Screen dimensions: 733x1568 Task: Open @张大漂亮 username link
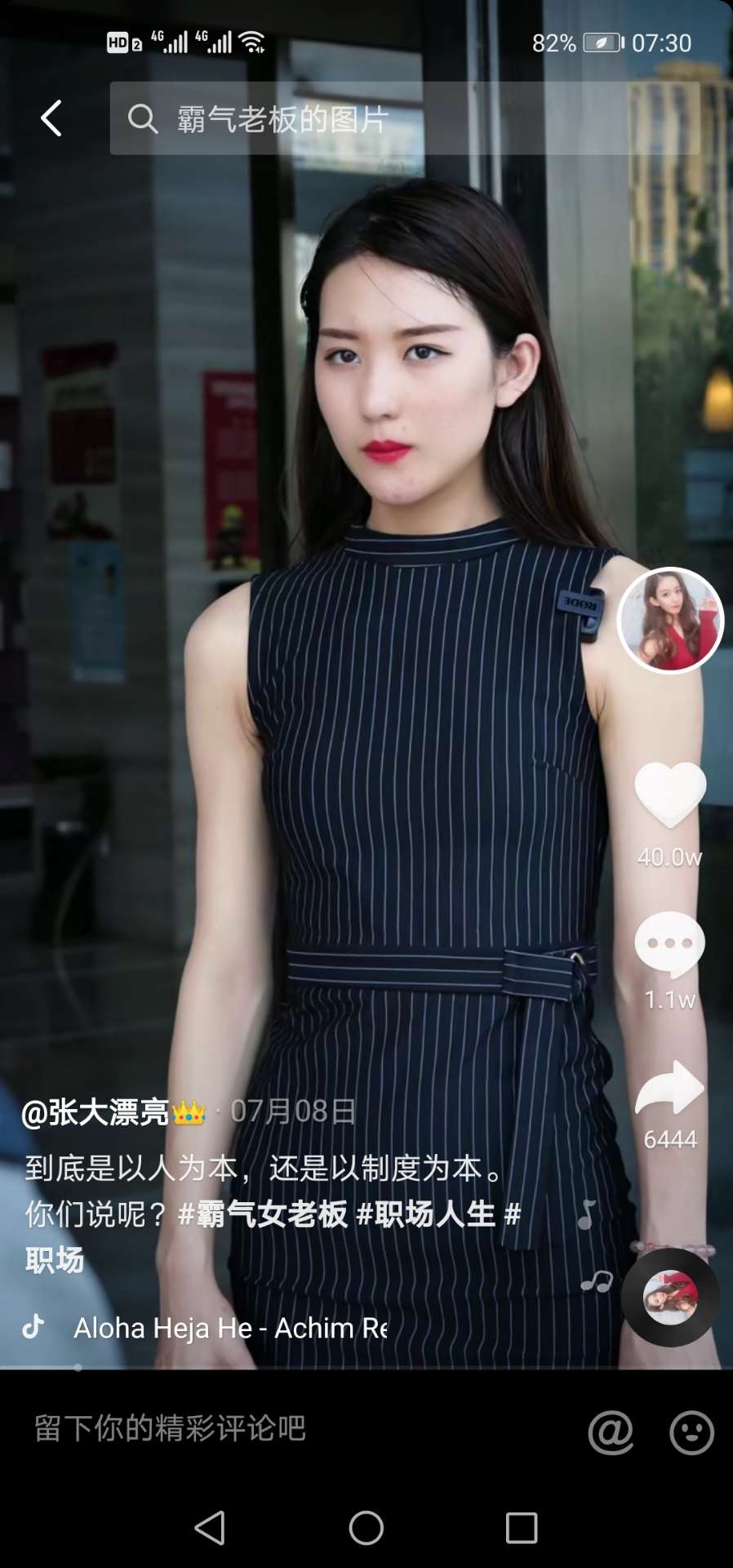[x=96, y=1112]
